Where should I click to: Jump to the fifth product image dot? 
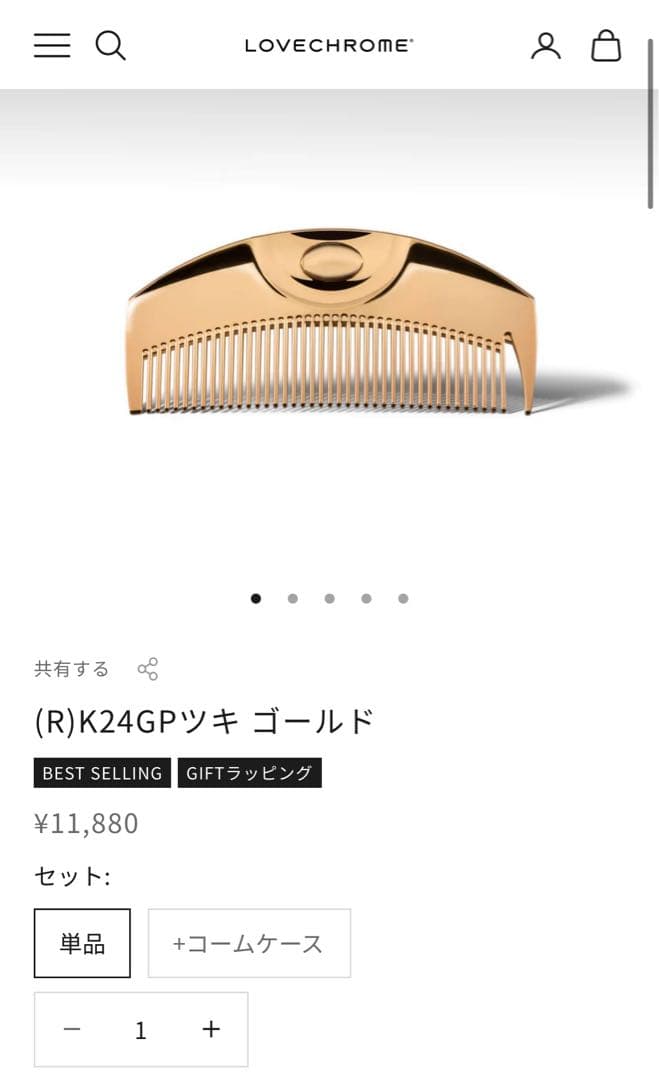403,598
